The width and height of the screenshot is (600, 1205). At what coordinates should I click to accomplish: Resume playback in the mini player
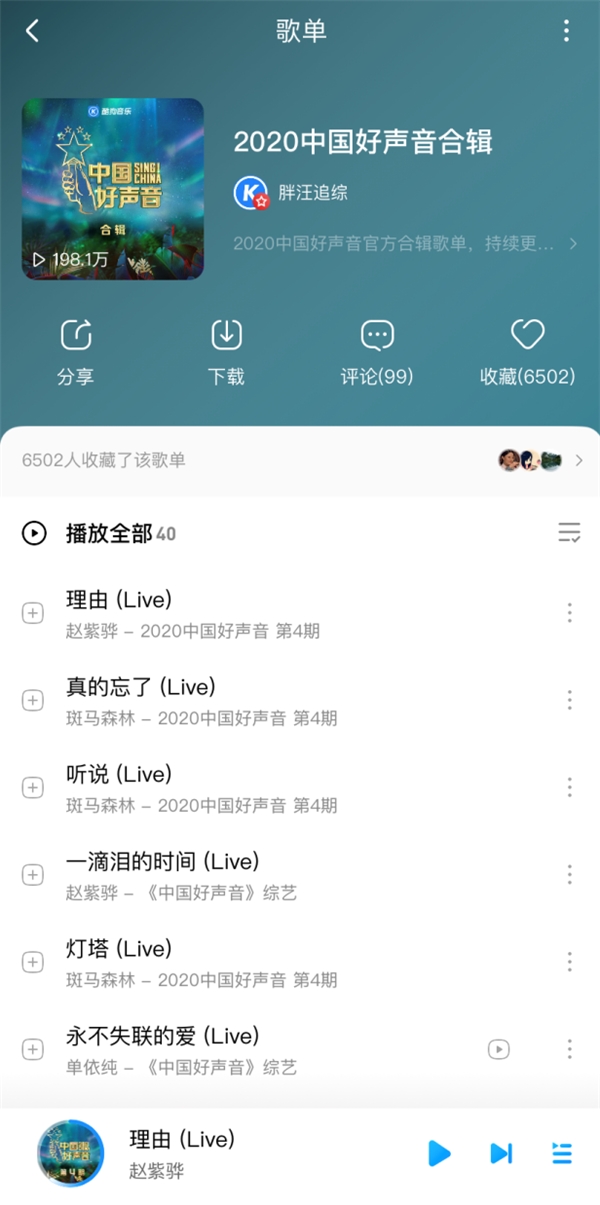(x=439, y=1153)
